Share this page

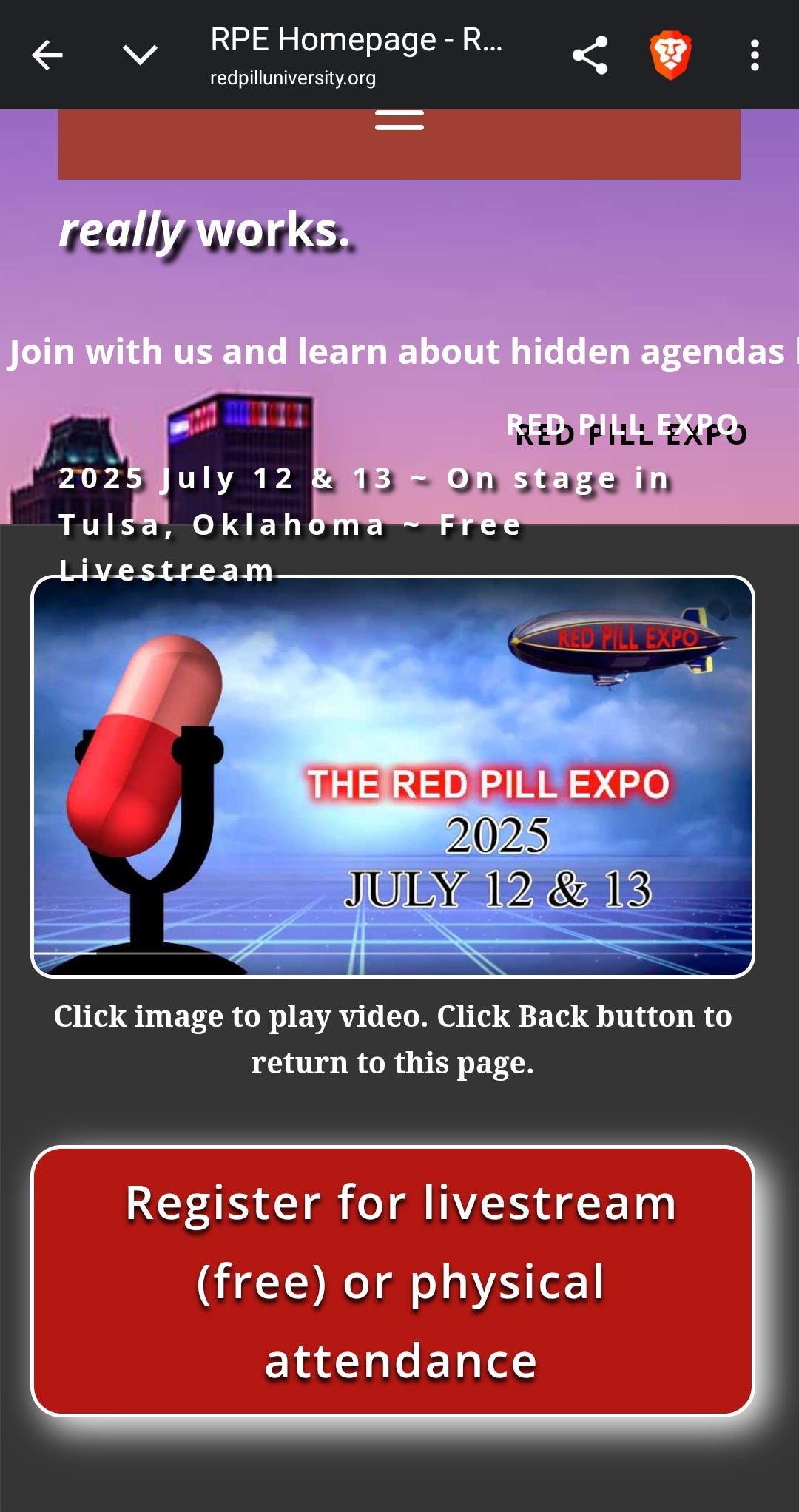coord(590,55)
